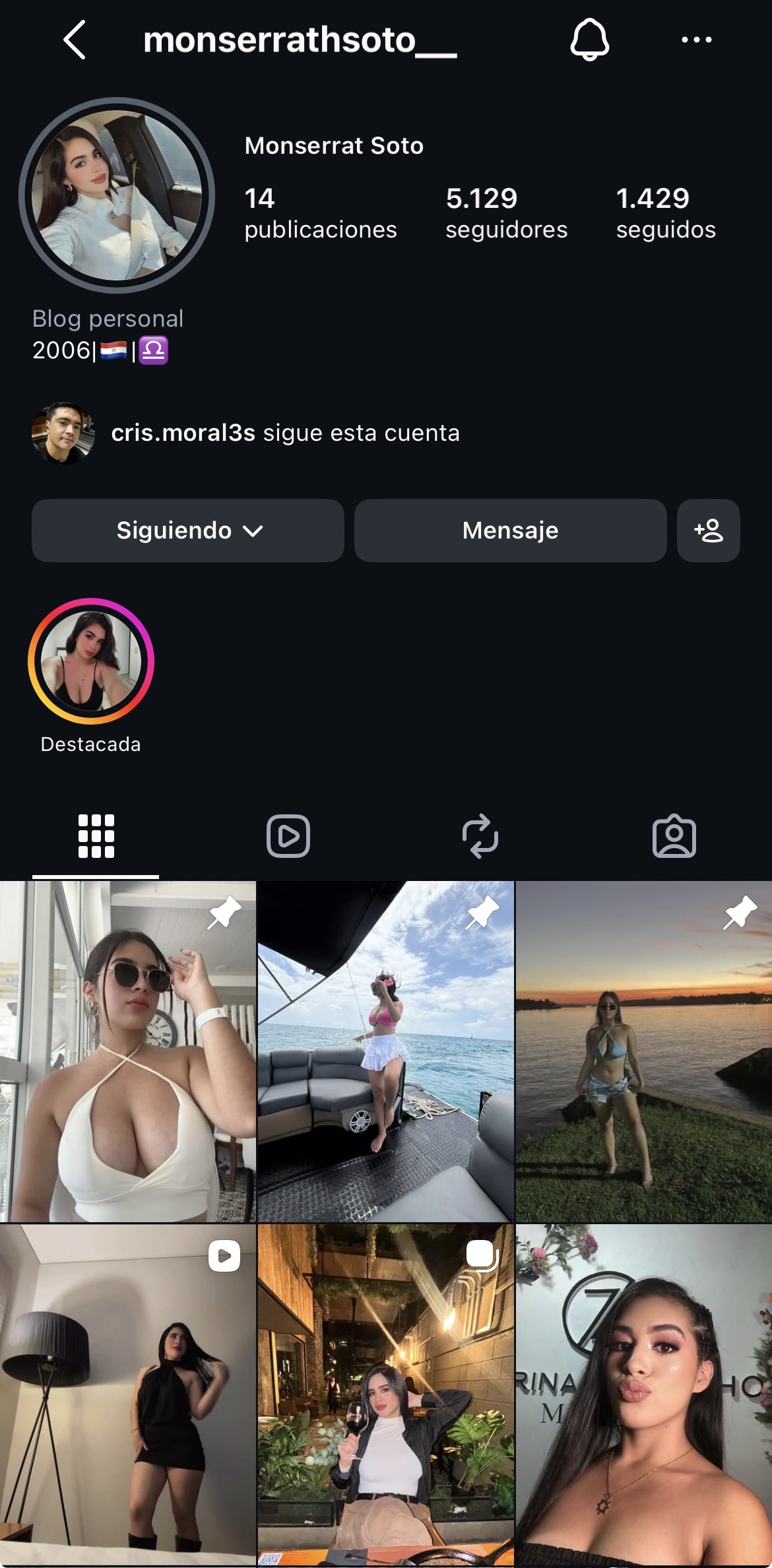Screen dimensions: 772x1568
Task: Tap the Mensaje button
Action: 510,531
